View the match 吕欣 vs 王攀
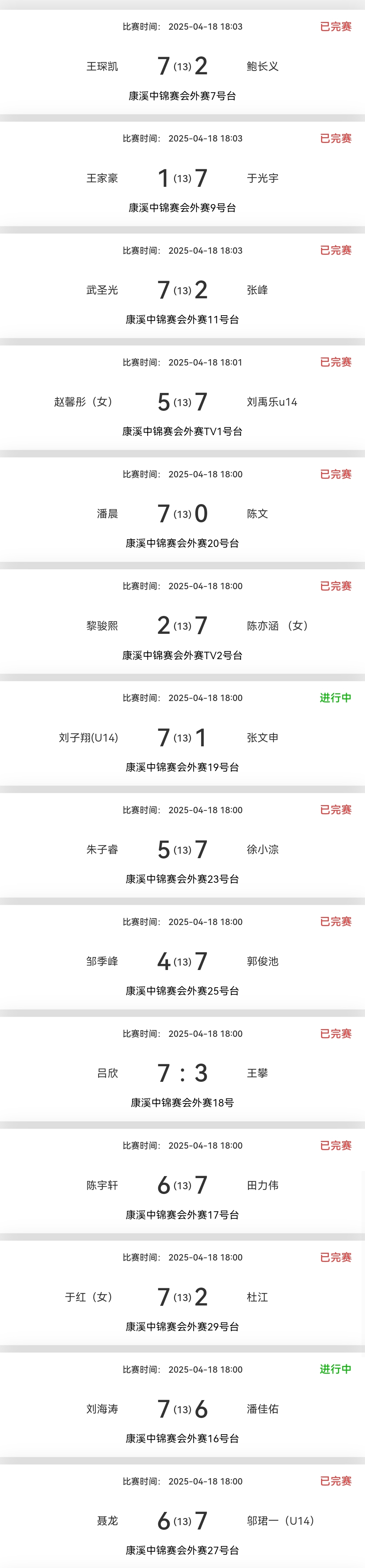 pos(182,1073)
